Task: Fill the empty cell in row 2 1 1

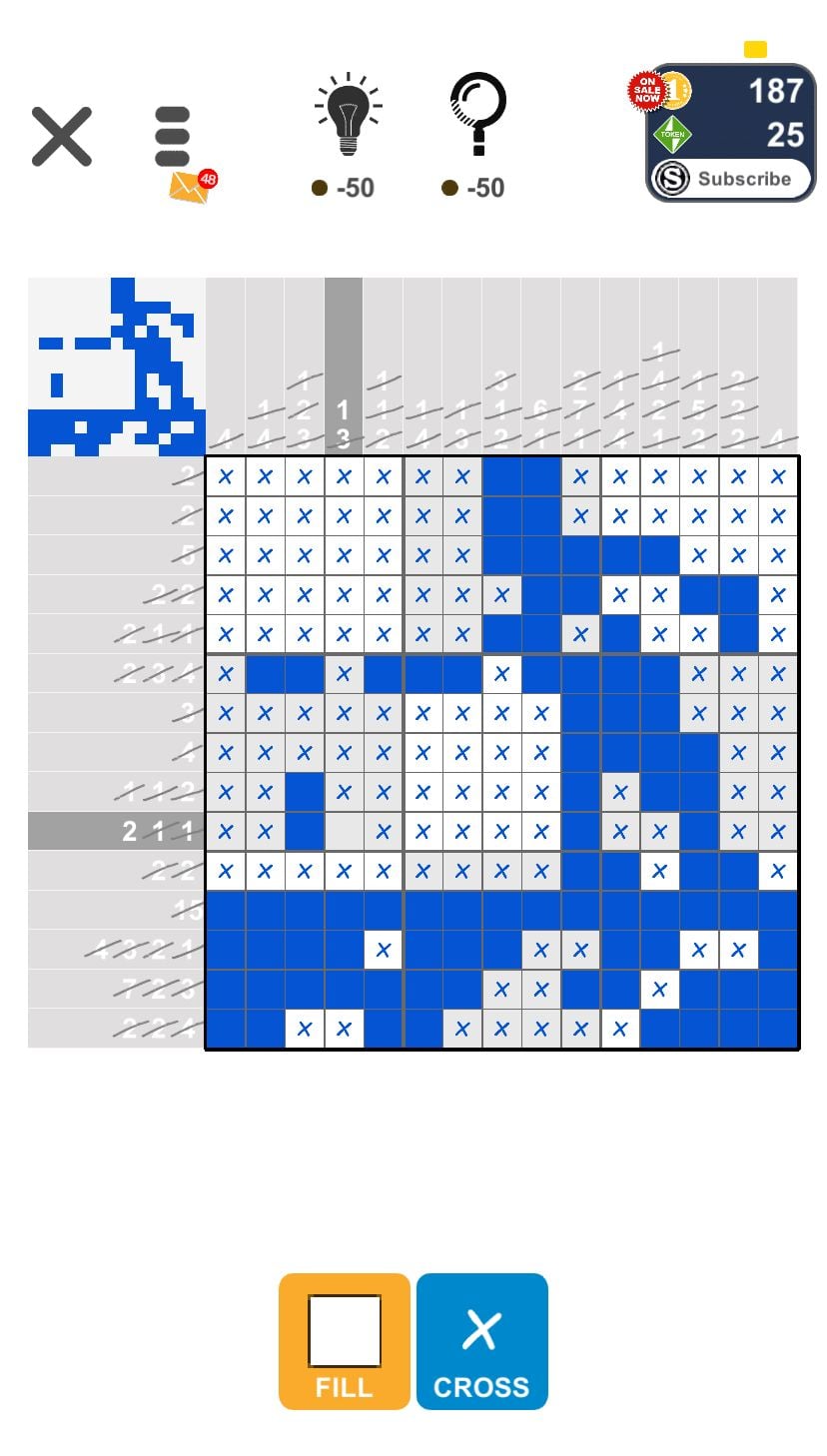Action: click(x=344, y=831)
